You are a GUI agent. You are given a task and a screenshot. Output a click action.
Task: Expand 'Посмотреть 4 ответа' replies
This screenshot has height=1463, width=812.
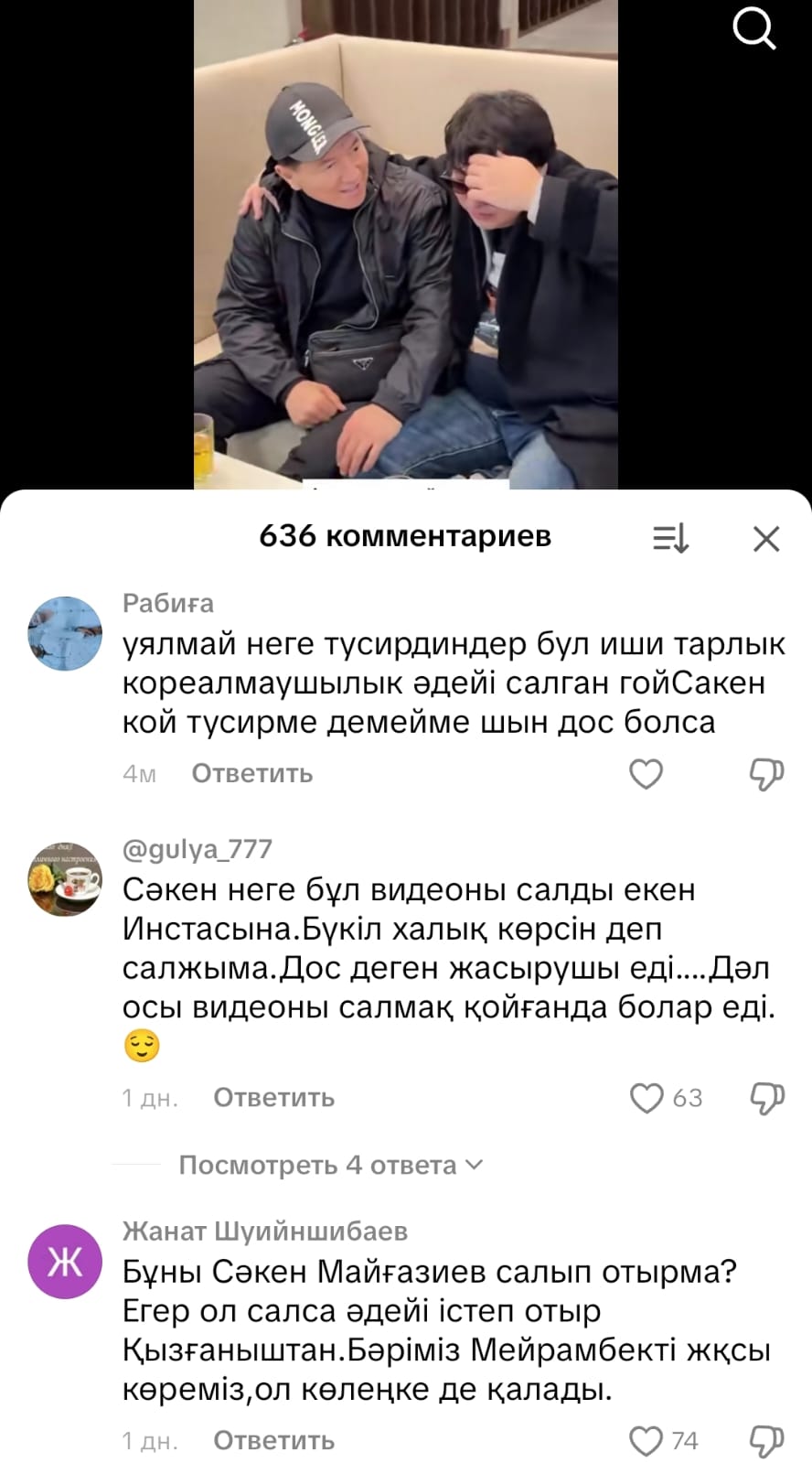click(x=330, y=1165)
